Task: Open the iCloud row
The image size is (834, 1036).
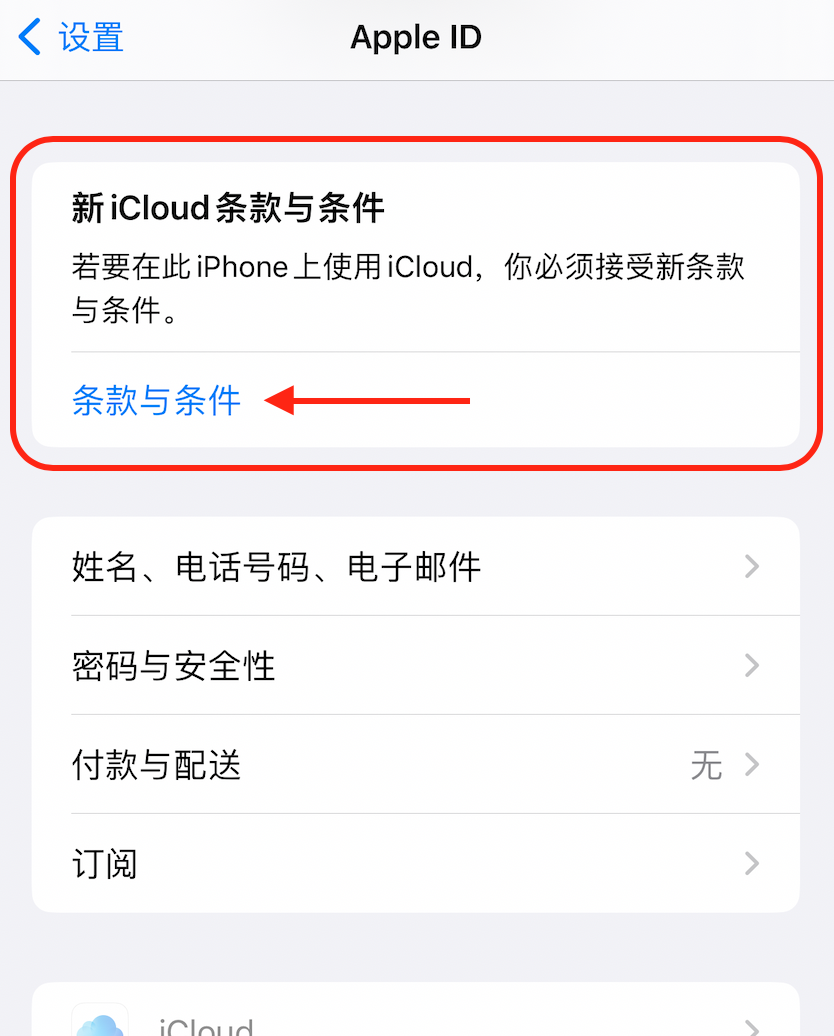Action: [x=415, y=1020]
